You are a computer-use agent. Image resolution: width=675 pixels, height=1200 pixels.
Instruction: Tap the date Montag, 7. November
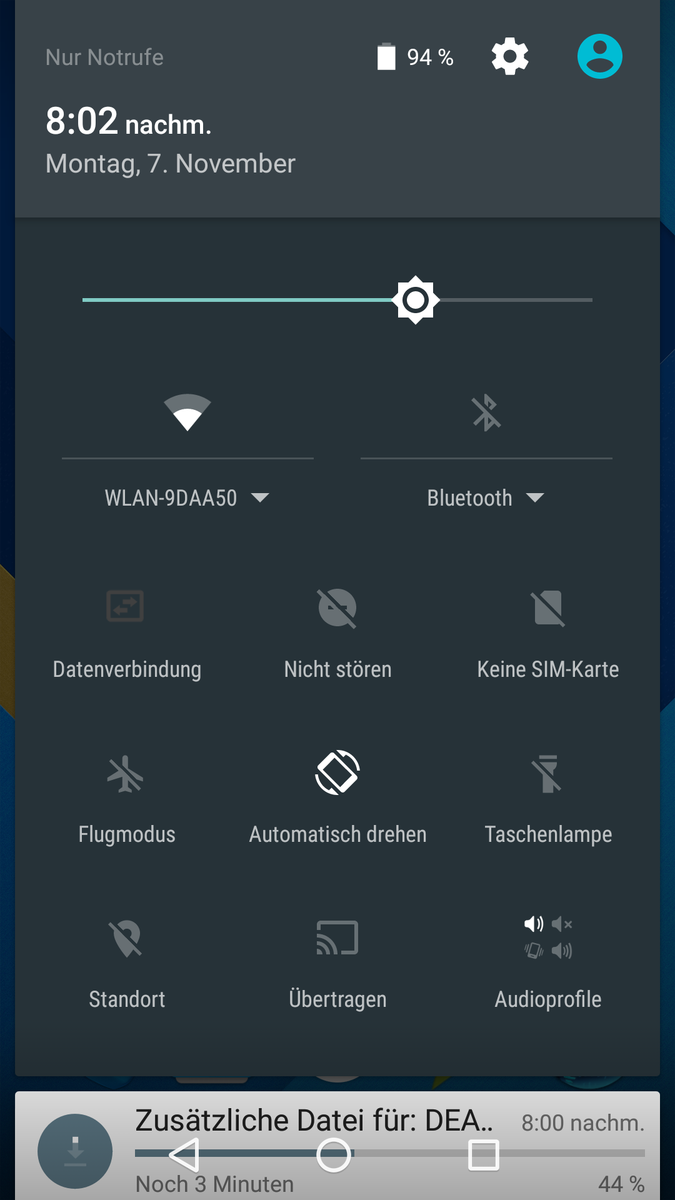coord(171,164)
